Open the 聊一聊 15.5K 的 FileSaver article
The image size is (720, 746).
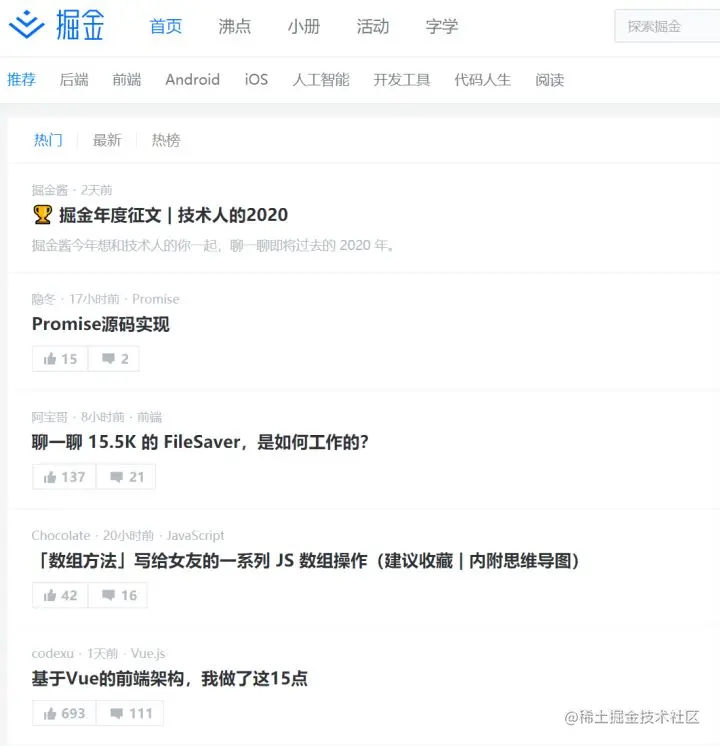pyautogui.click(x=201, y=442)
